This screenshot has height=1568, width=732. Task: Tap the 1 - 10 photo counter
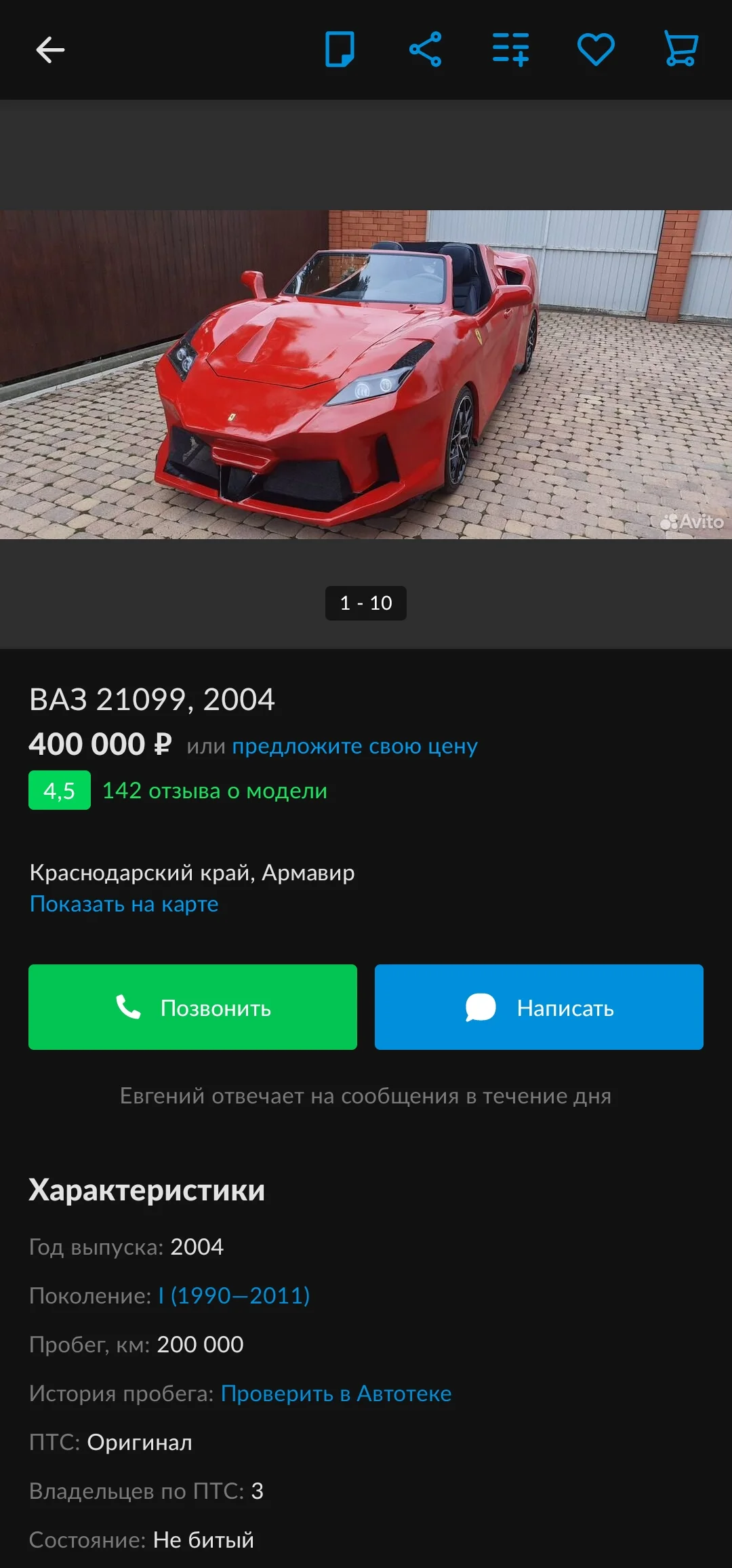tap(366, 602)
